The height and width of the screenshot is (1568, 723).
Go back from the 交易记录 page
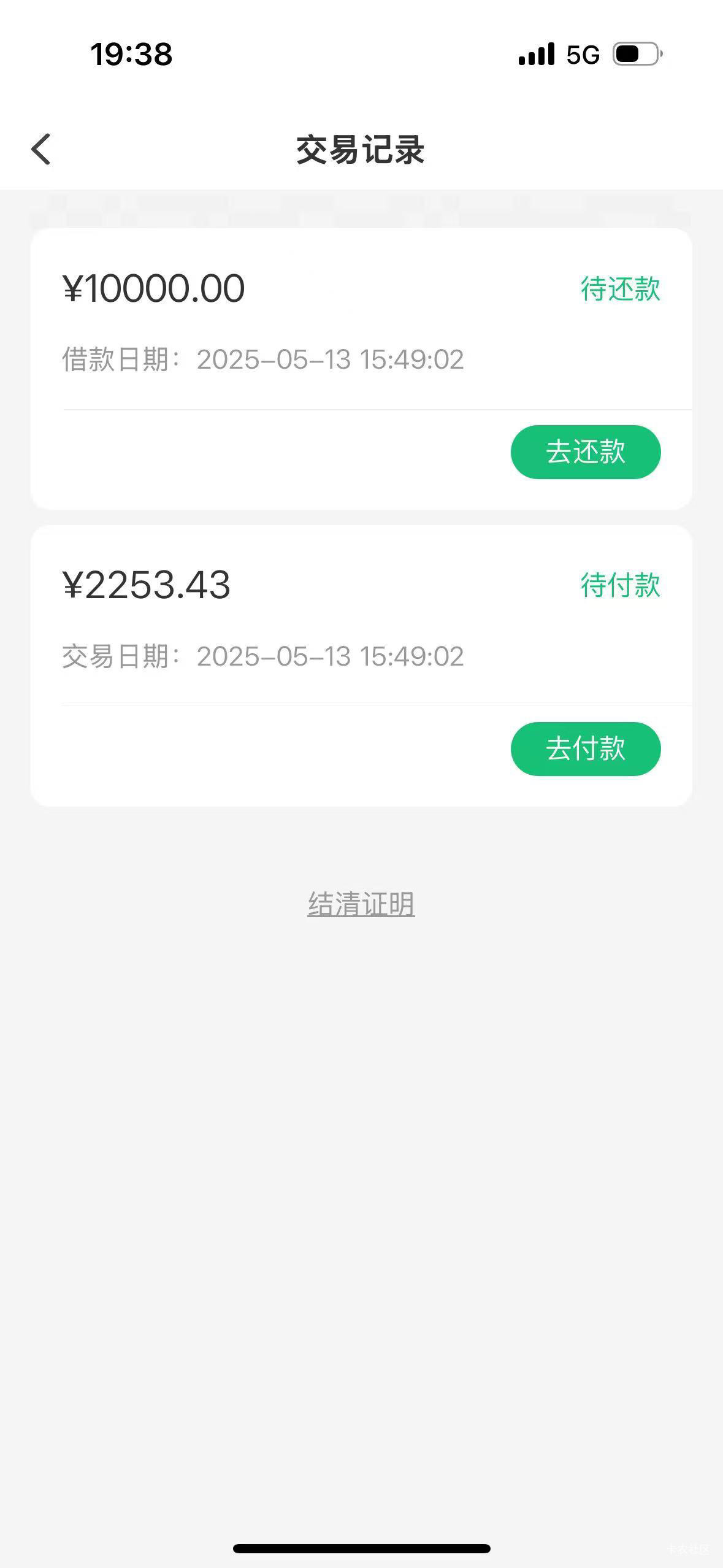pyautogui.click(x=40, y=150)
